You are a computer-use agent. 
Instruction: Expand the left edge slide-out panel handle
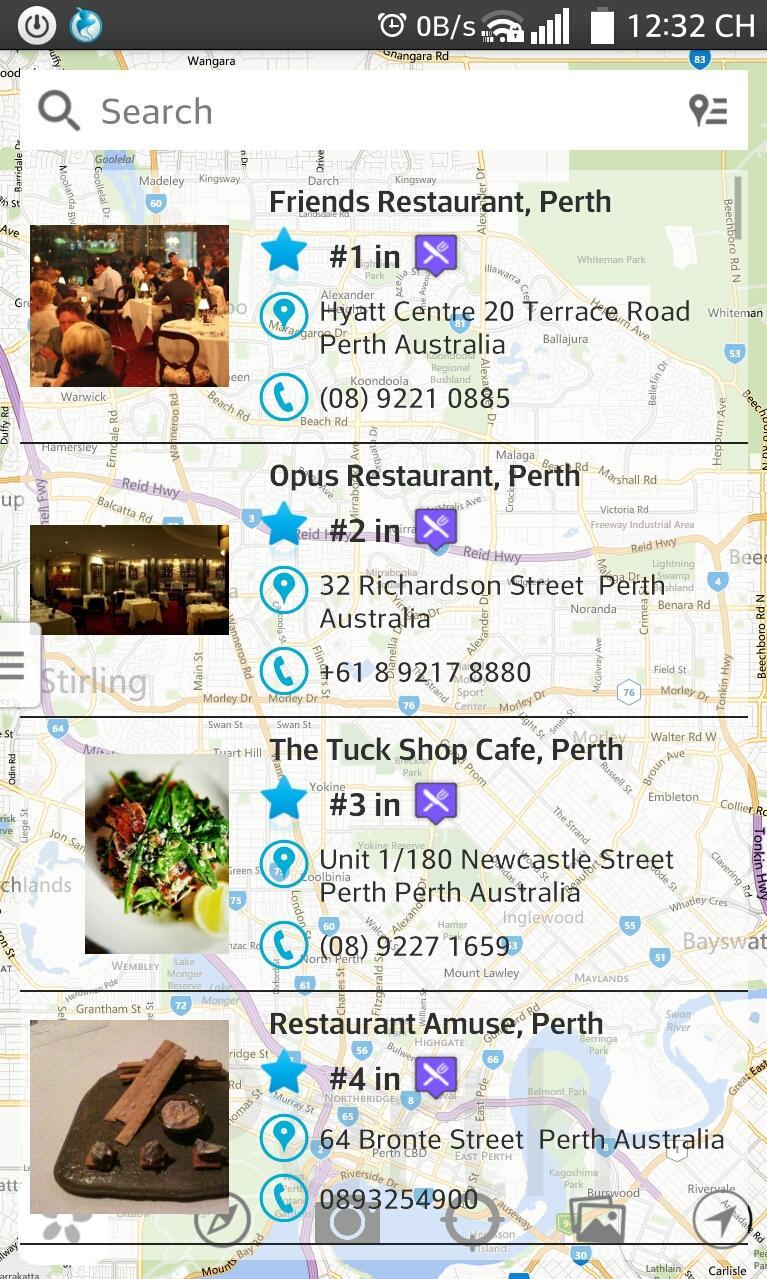click(x=14, y=665)
